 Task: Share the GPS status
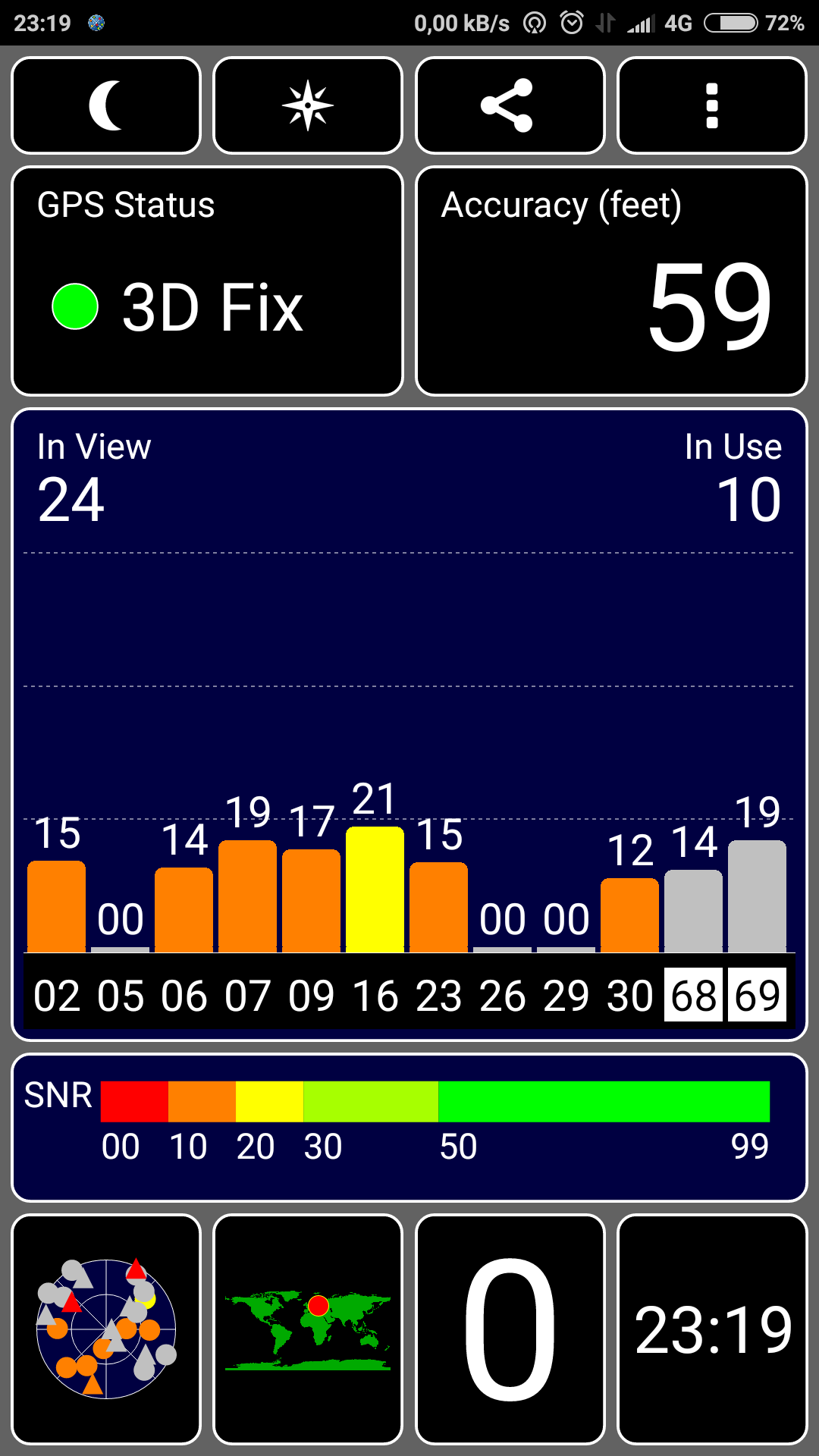pyautogui.click(x=510, y=105)
